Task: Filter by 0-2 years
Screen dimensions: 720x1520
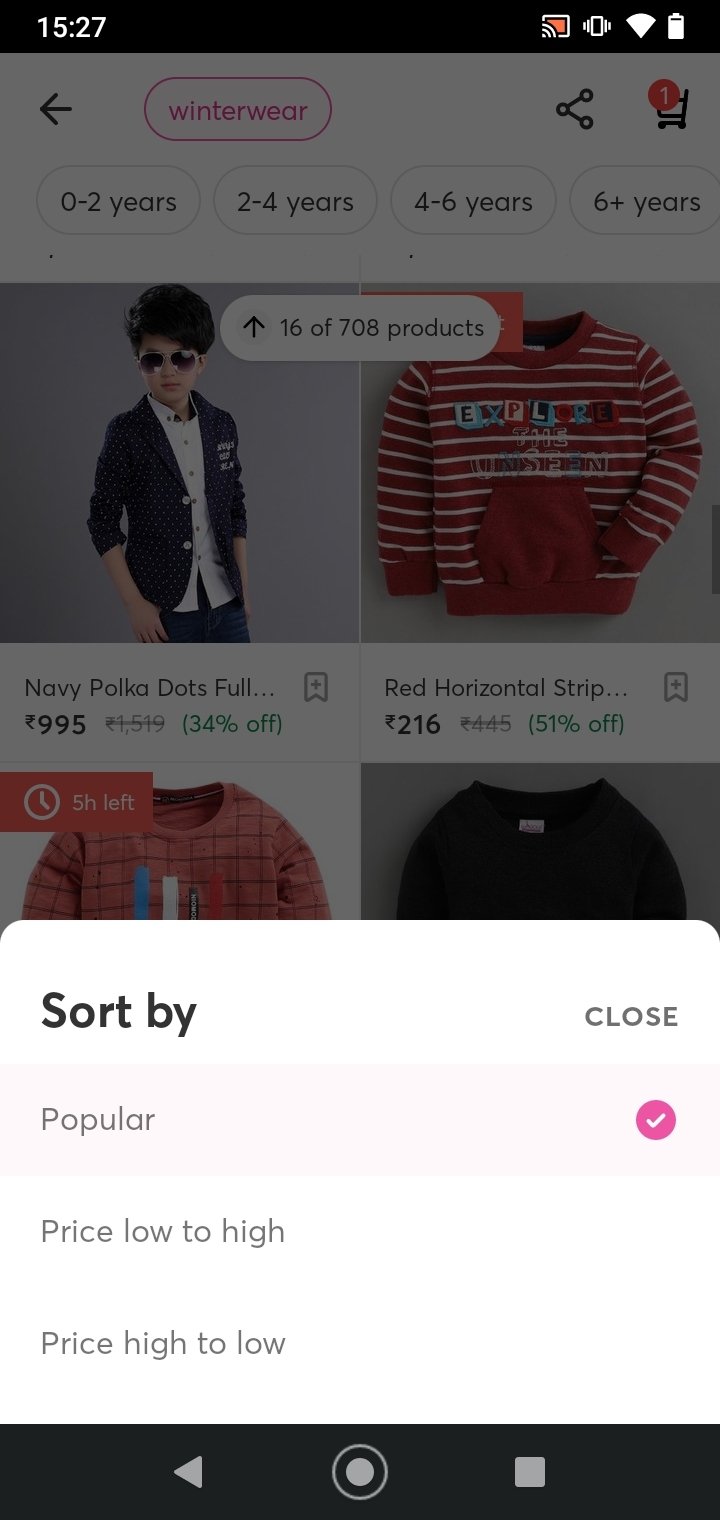Action: point(118,201)
